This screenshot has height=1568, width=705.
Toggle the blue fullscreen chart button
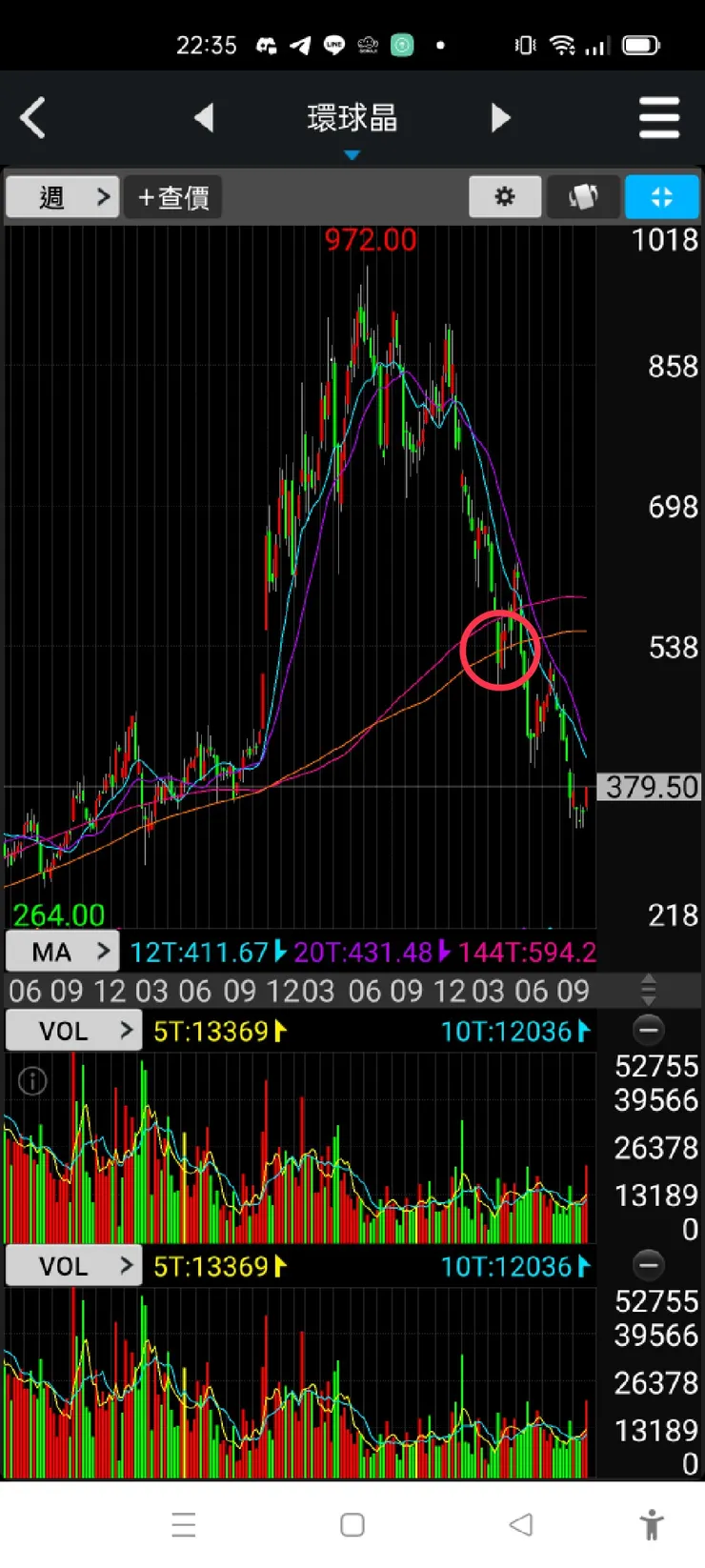coord(661,197)
